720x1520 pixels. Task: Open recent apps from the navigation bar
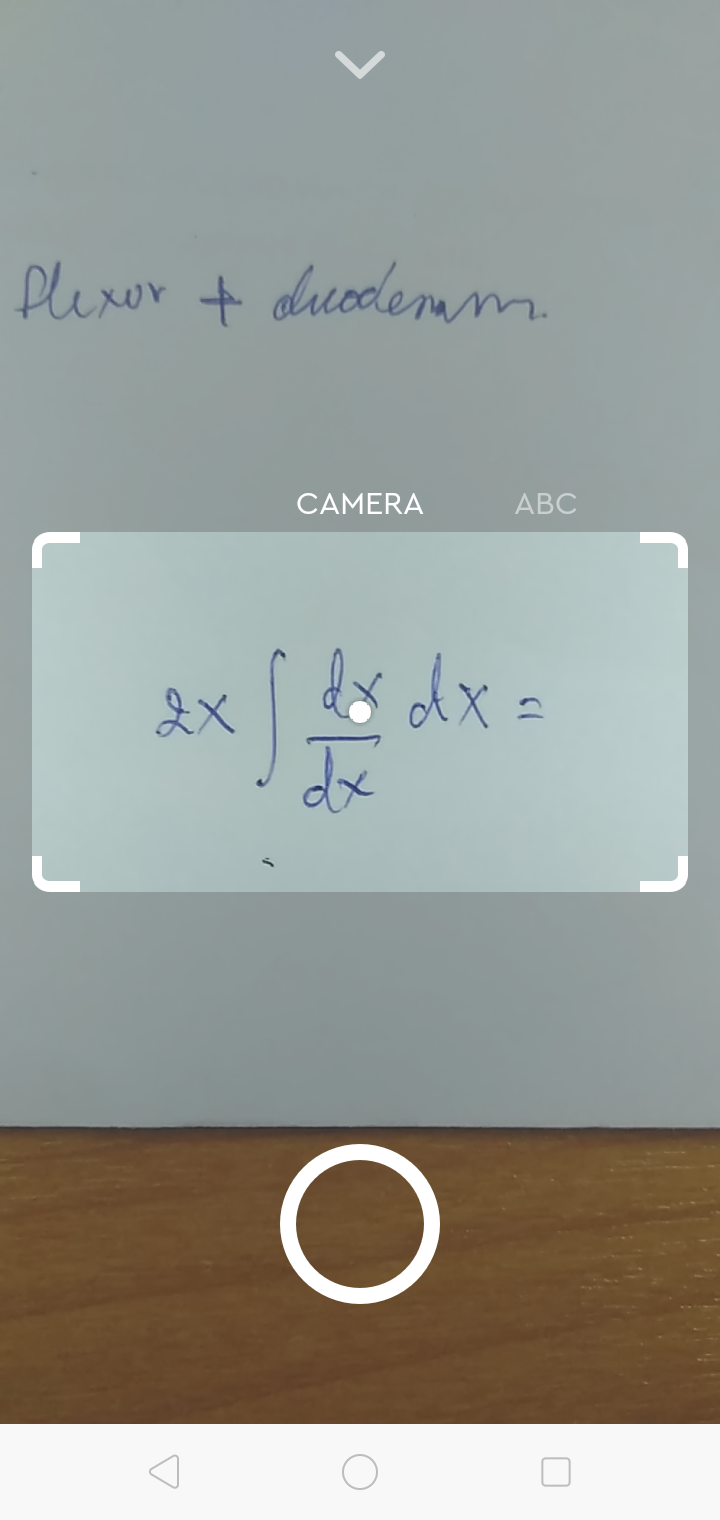[556, 1472]
